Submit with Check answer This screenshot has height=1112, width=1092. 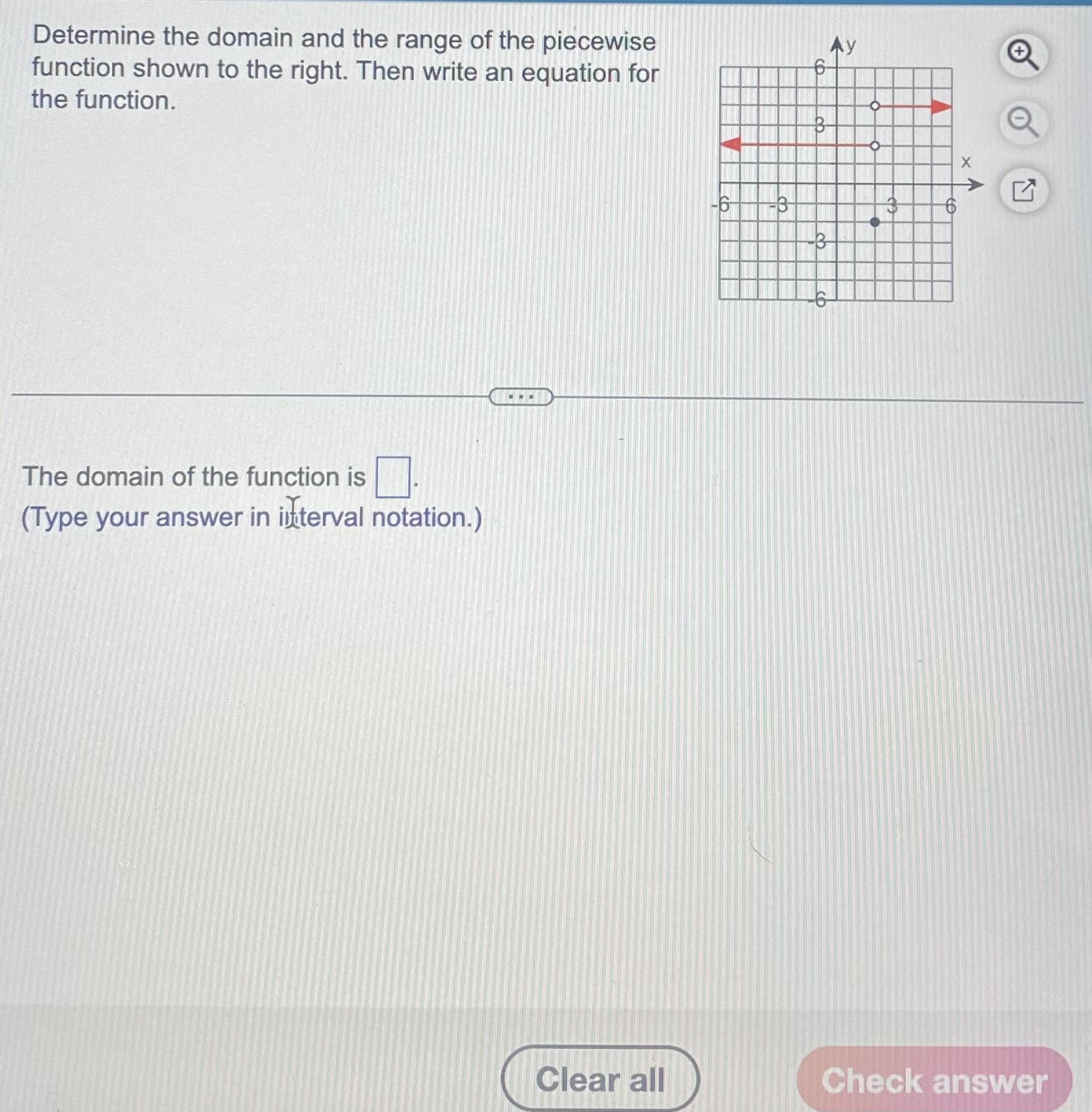[933, 1080]
